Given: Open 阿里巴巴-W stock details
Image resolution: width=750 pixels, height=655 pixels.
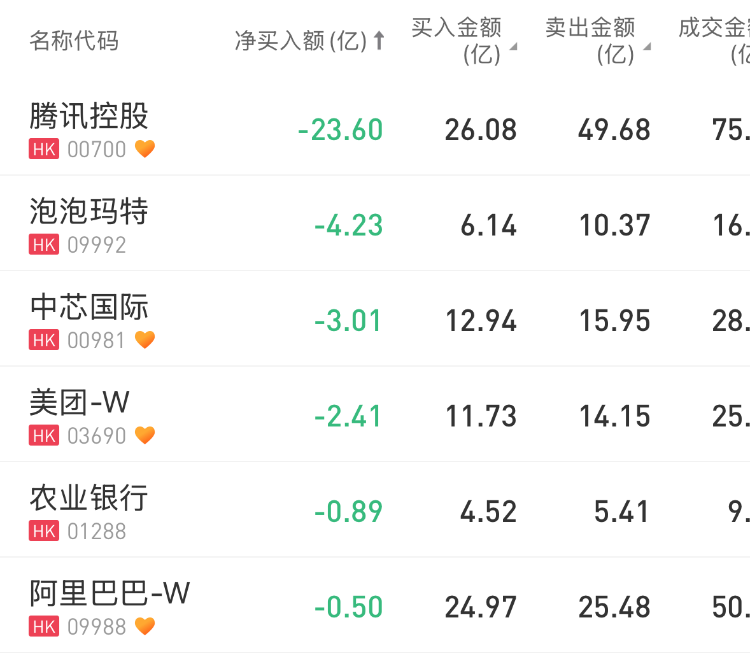Looking at the screenshot, I should coord(110,594).
